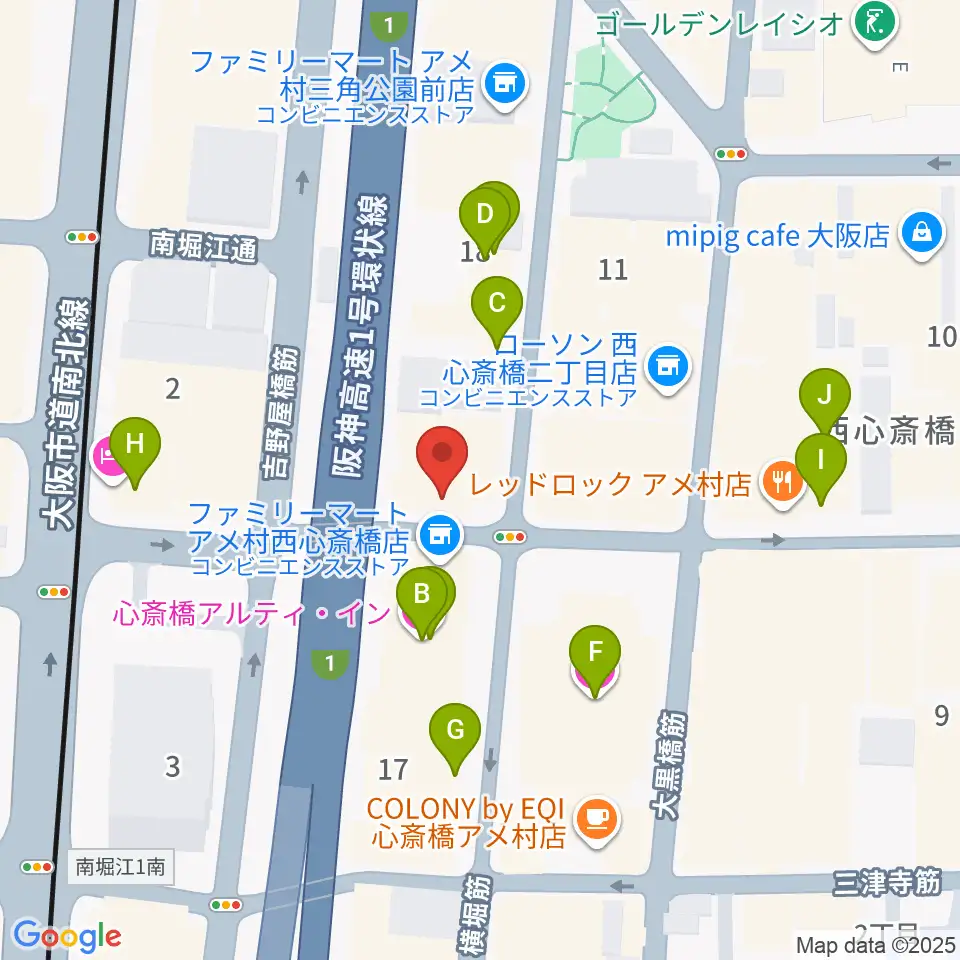Viewport: 960px width, 960px height.
Task: Tap the レッドロック アメ村店 restaurant icon
Action: [x=780, y=485]
